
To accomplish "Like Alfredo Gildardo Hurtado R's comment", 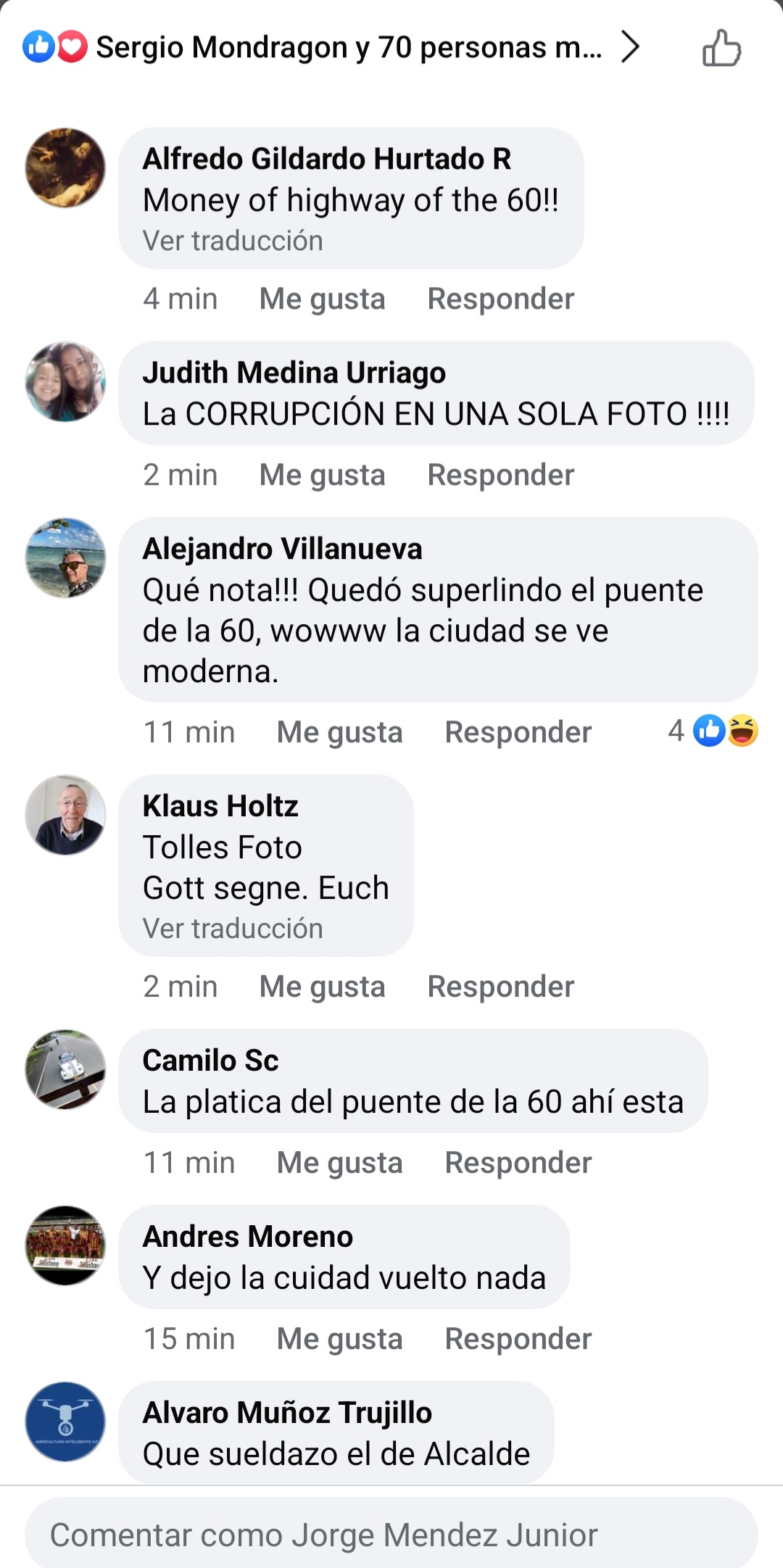I will (x=322, y=299).
